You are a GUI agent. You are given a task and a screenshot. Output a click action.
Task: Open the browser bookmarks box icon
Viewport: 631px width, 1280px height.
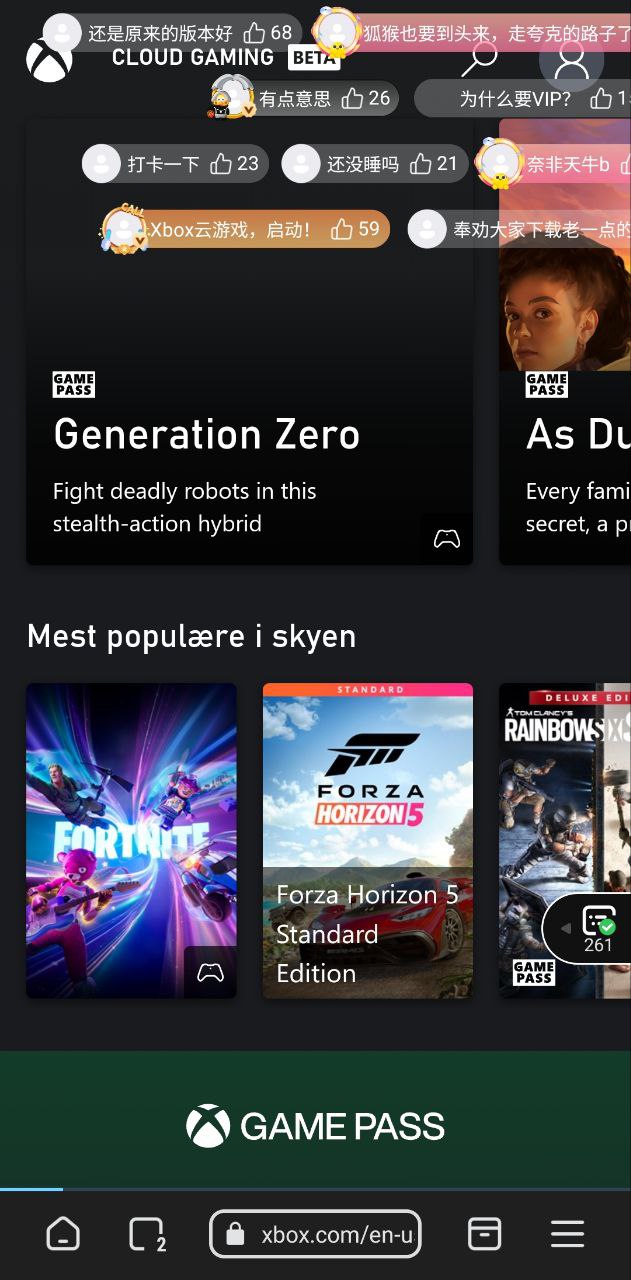tap(484, 1234)
